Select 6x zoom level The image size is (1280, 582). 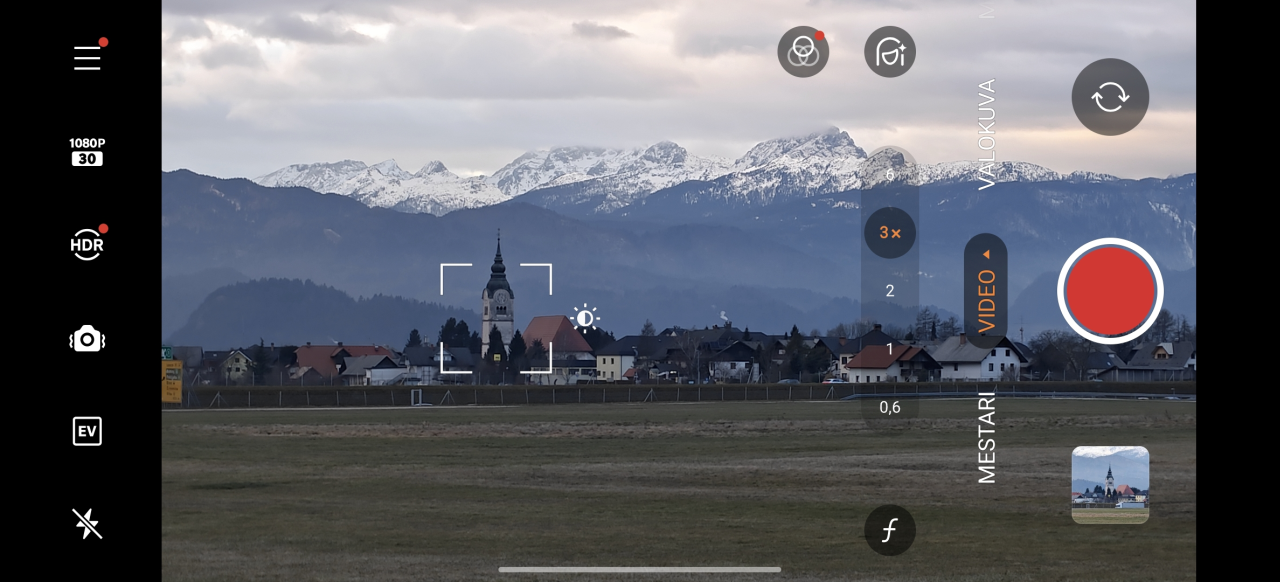point(890,175)
